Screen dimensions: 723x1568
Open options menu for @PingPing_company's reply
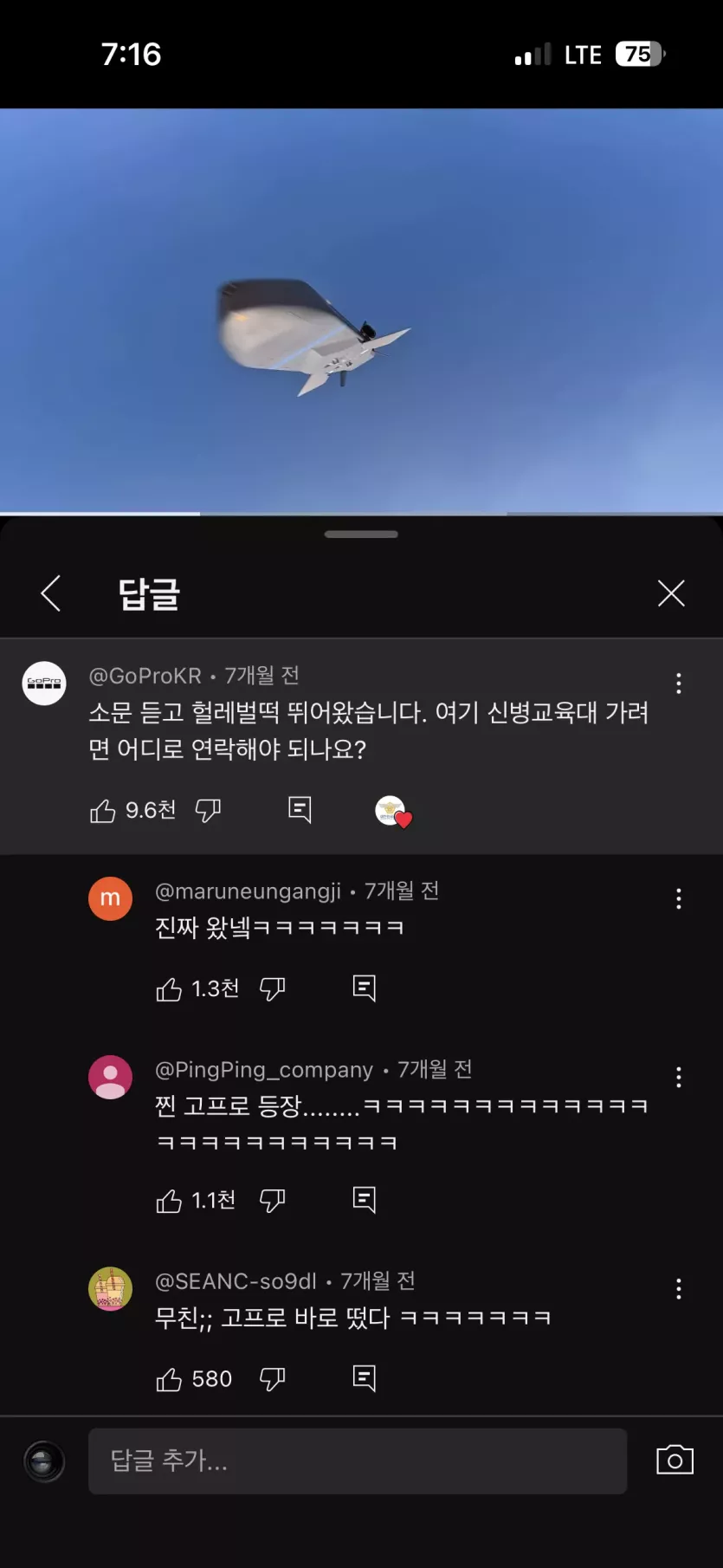(679, 1077)
